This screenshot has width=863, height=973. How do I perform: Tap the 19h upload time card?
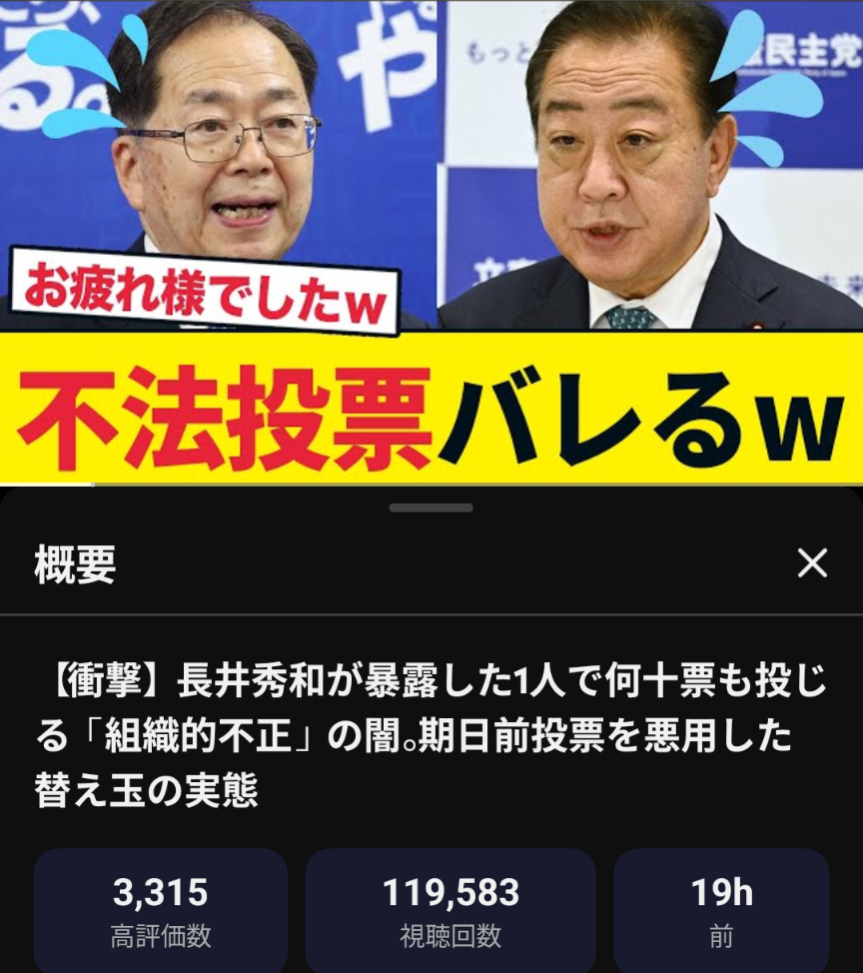click(724, 908)
